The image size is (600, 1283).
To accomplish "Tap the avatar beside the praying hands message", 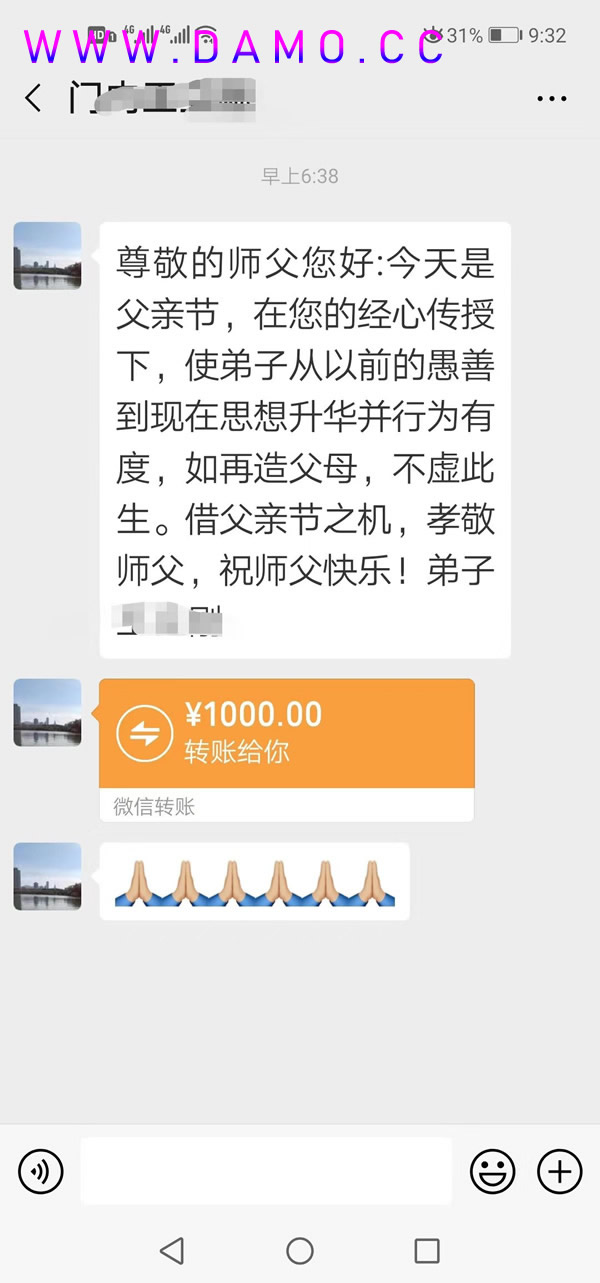I will [x=47, y=876].
